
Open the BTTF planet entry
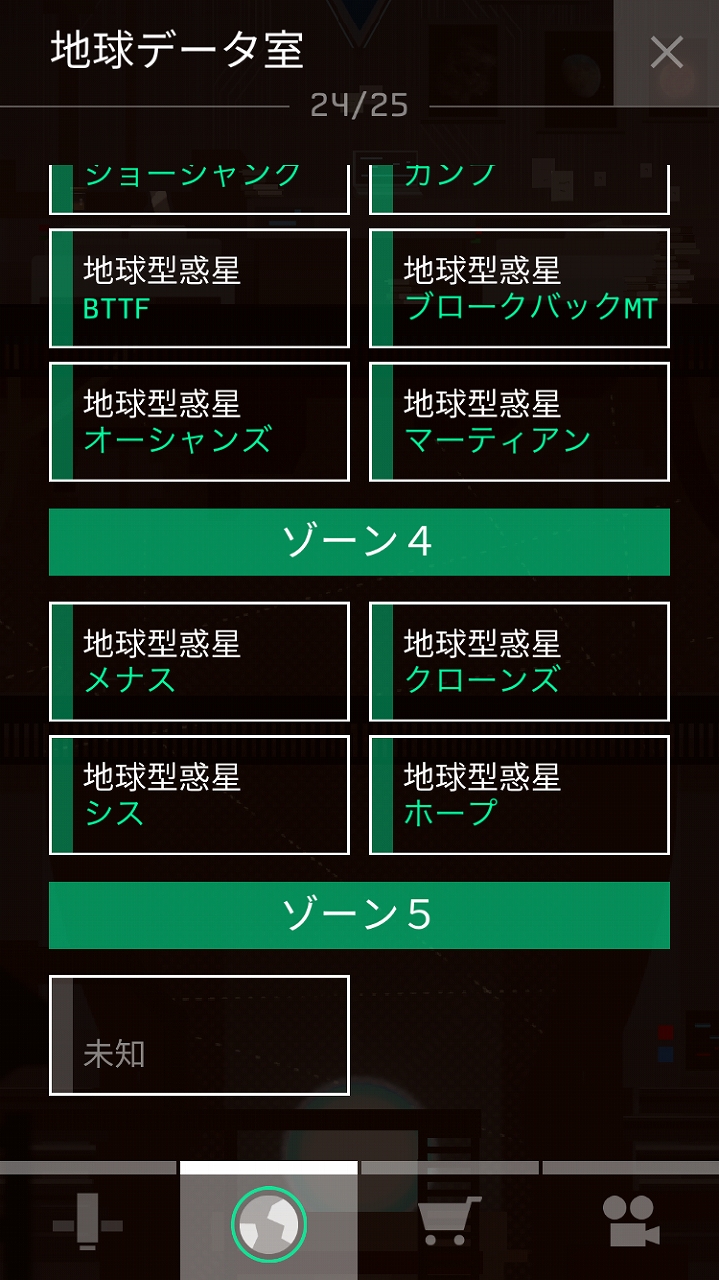pyautogui.click(x=199, y=288)
